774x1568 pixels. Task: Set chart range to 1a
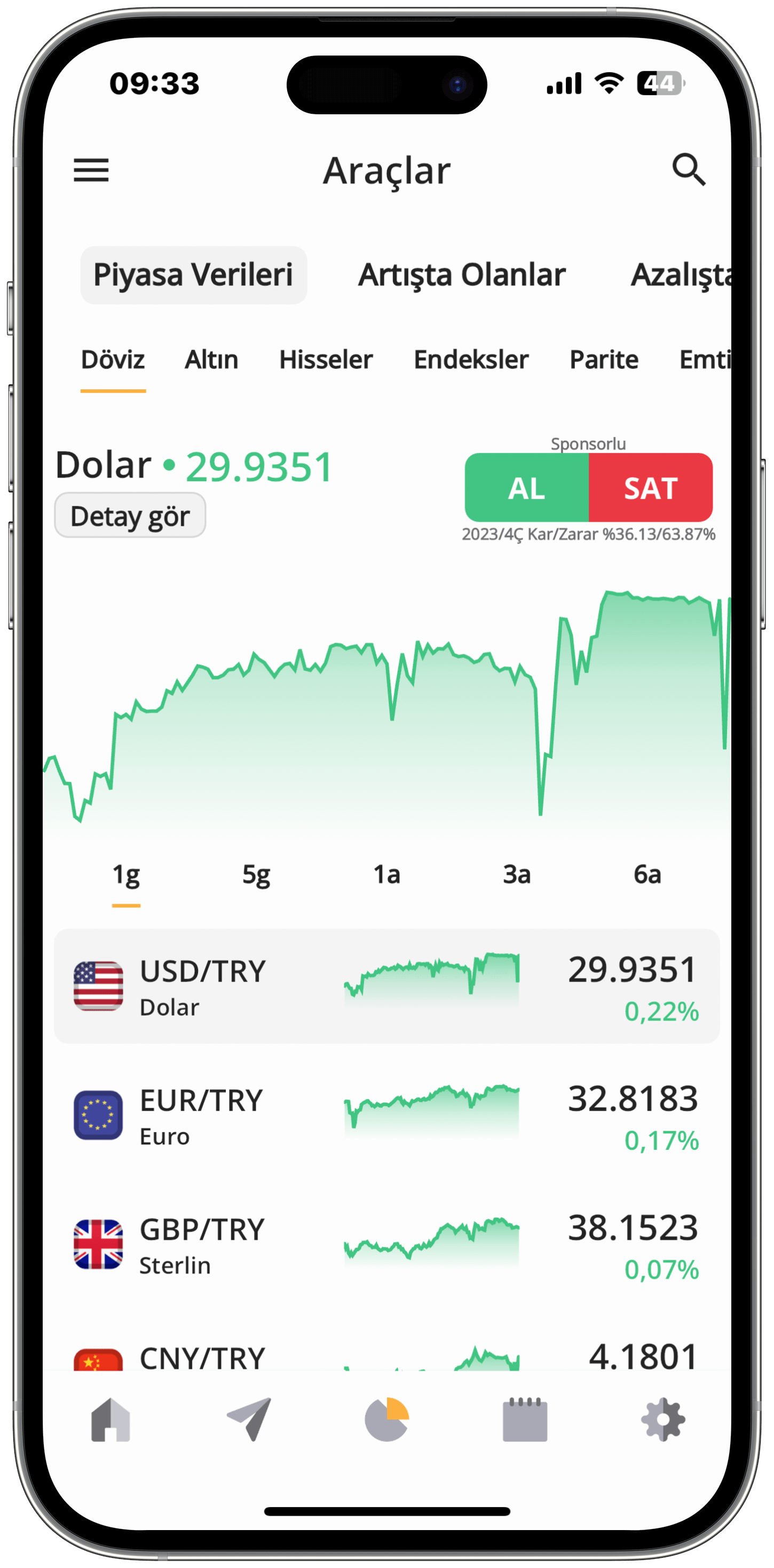[386, 875]
